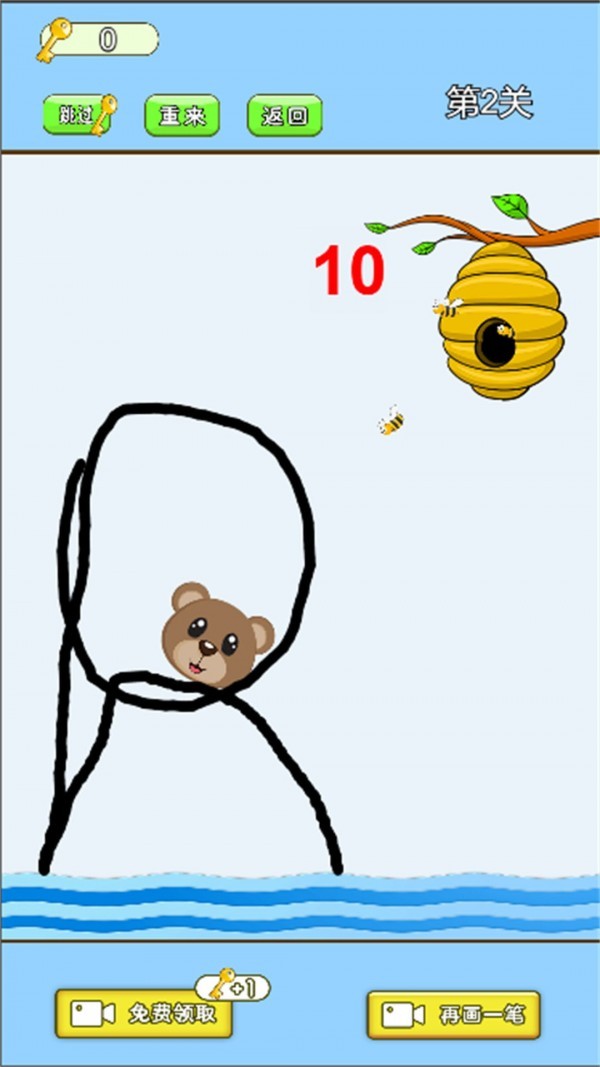This screenshot has height=1067, width=600.
Task: Tap 再画一笔 to draw another stroke
Action: (454, 1014)
